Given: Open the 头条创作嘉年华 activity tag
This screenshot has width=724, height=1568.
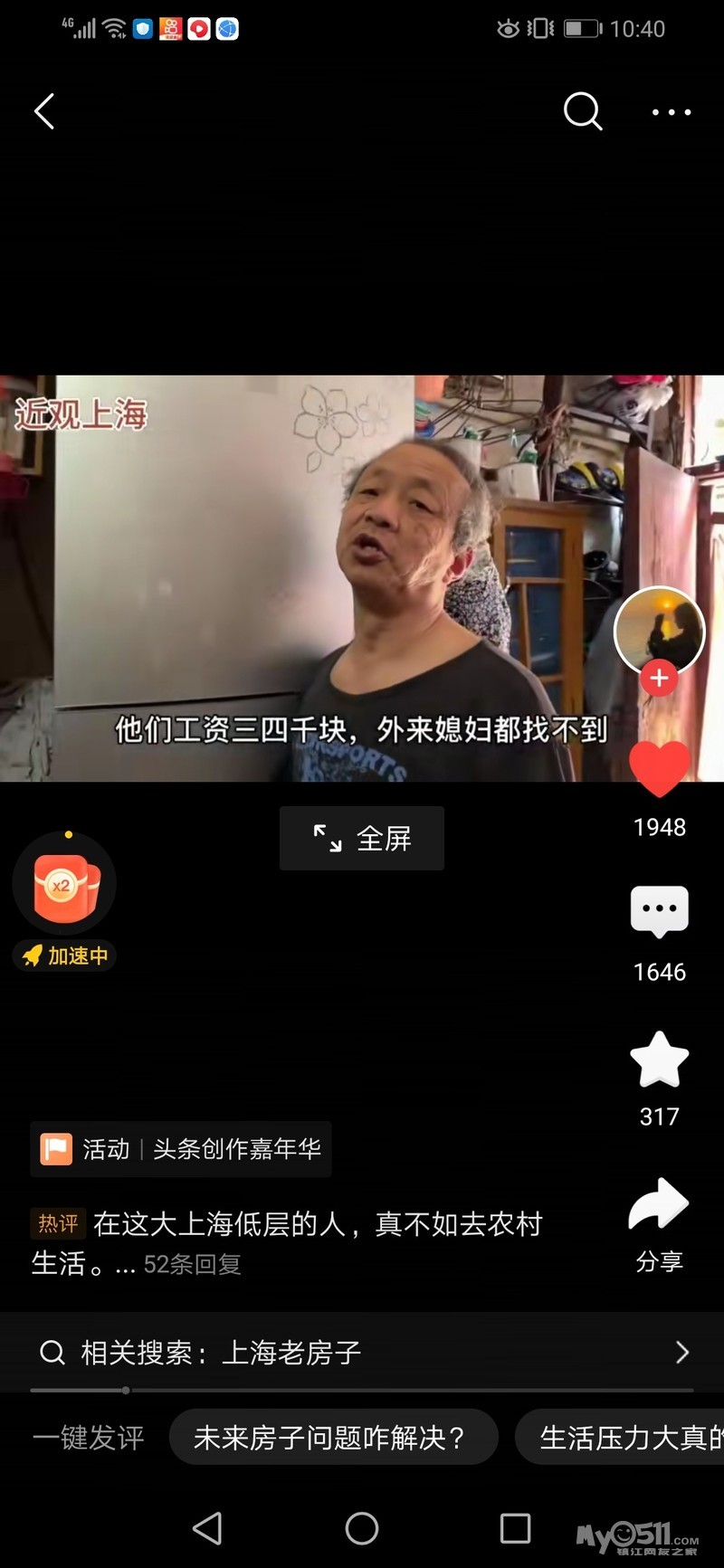Looking at the screenshot, I should click(x=181, y=1149).
